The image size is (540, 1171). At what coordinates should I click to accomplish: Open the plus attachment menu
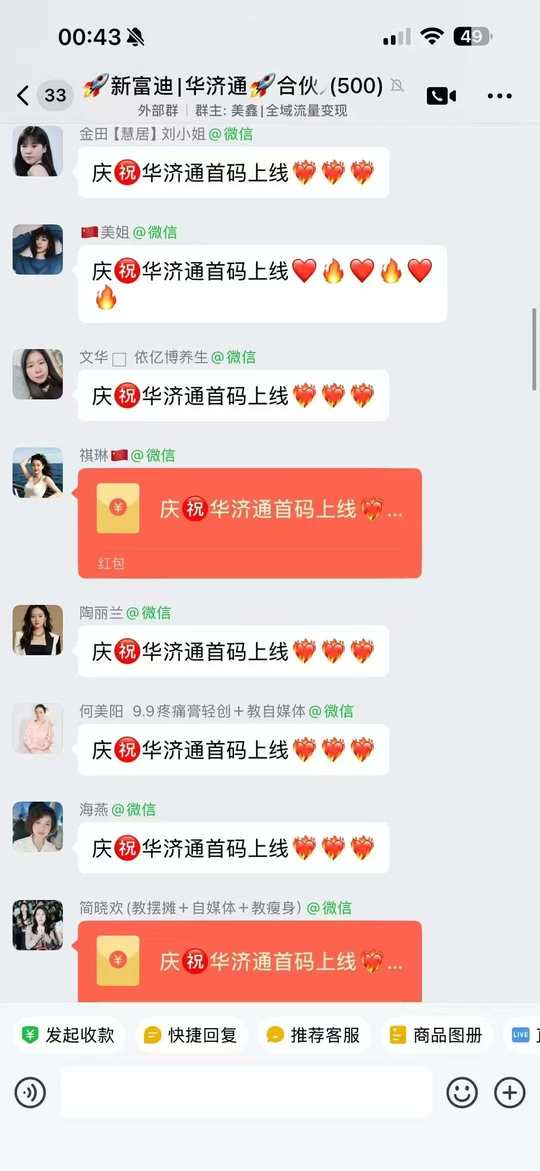point(510,1093)
